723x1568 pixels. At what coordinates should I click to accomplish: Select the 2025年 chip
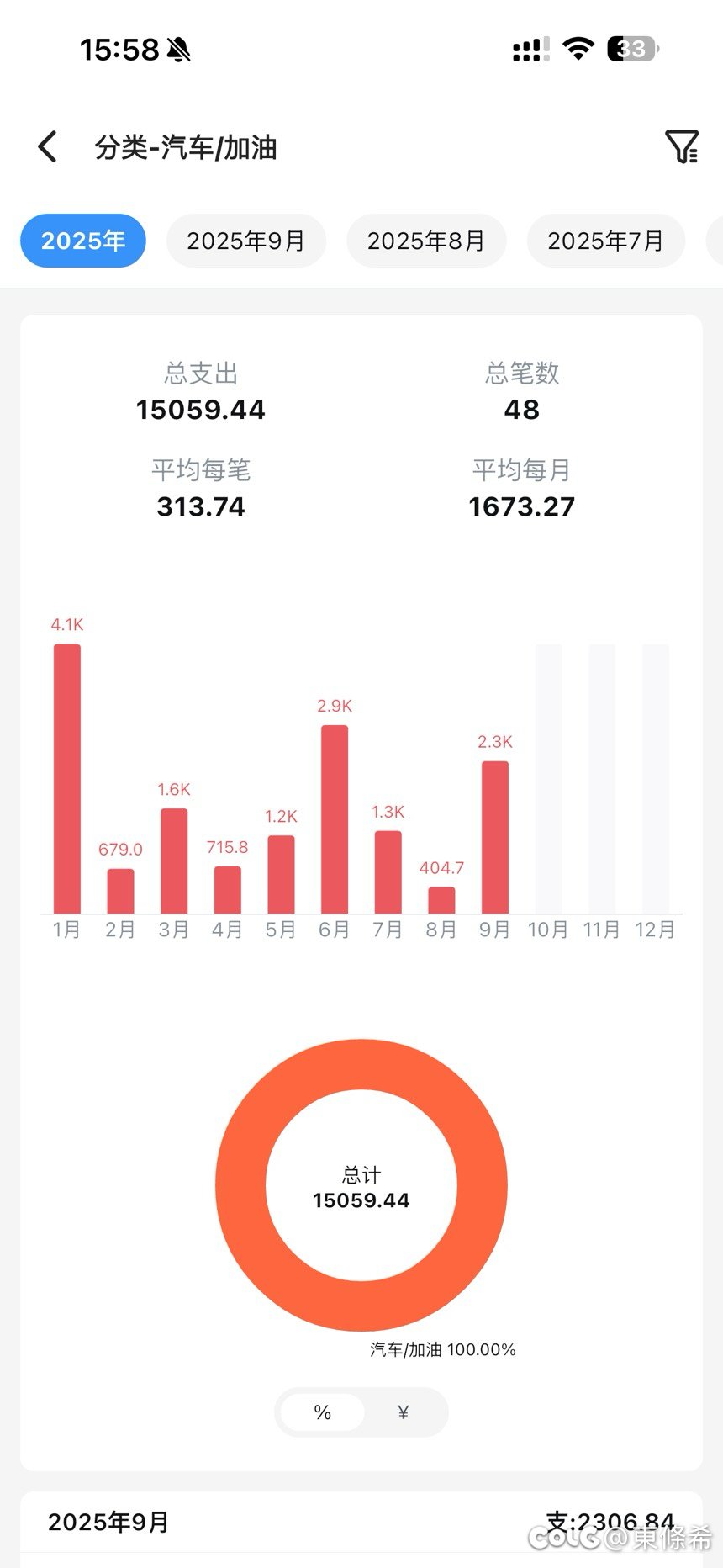click(x=83, y=241)
